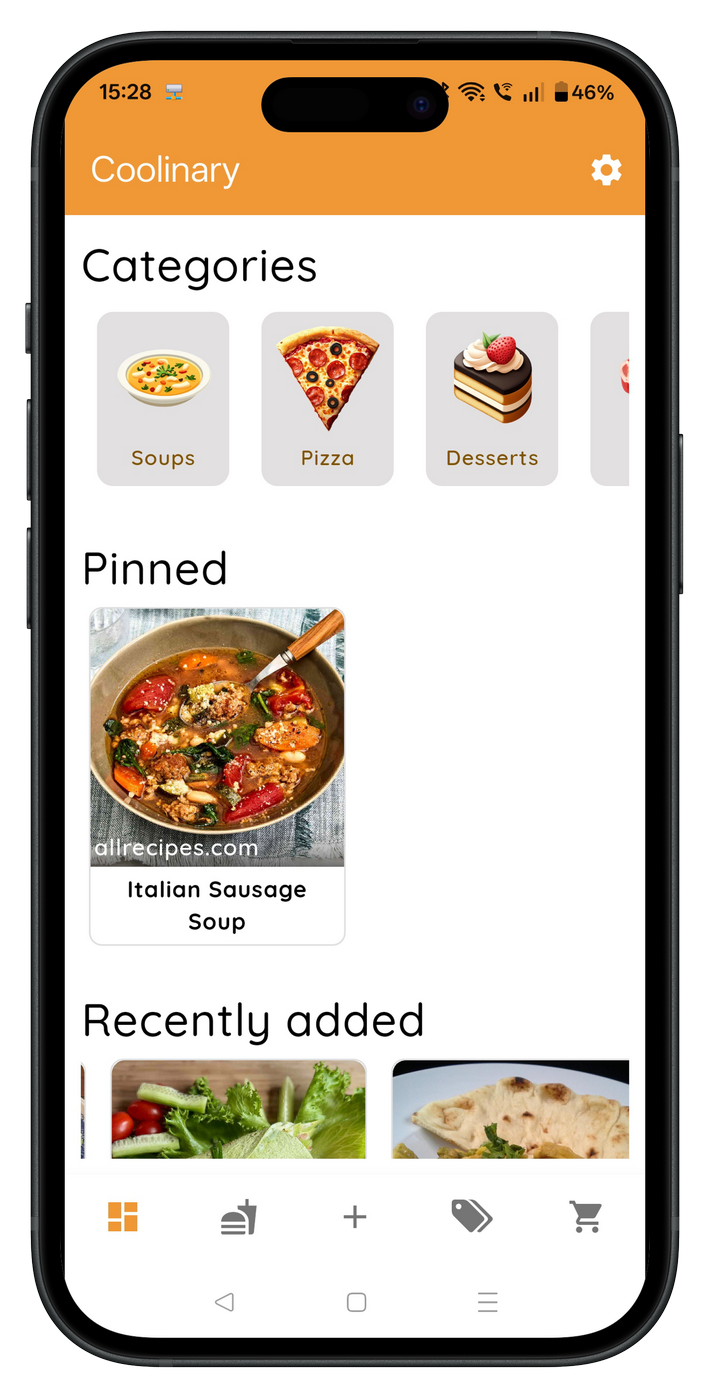Go back using the system back button
Viewport: 710px width, 1398px height.
coord(224,1302)
